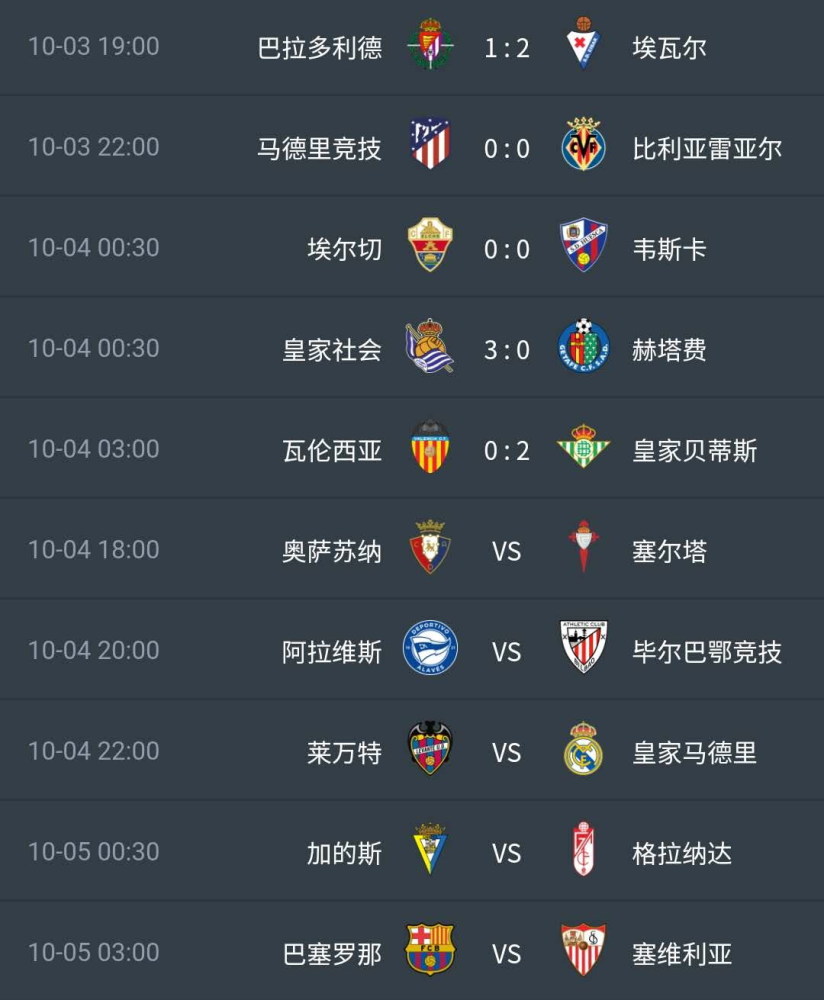
Task: Open the 巴拉多利德 vs 埃瓦尔 match
Action: [x=506, y=47]
